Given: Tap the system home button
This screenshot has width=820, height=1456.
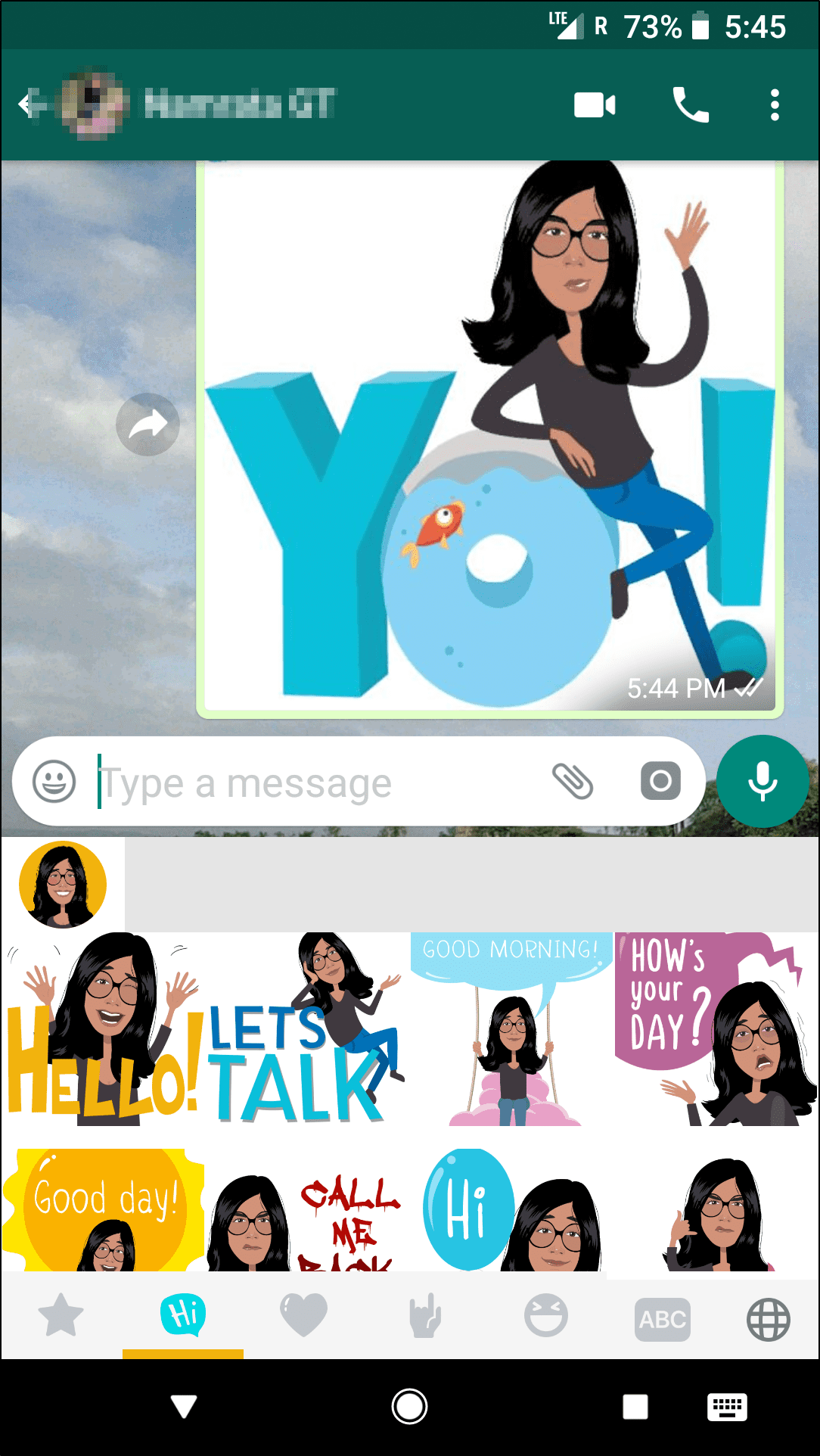Looking at the screenshot, I should tap(409, 1407).
